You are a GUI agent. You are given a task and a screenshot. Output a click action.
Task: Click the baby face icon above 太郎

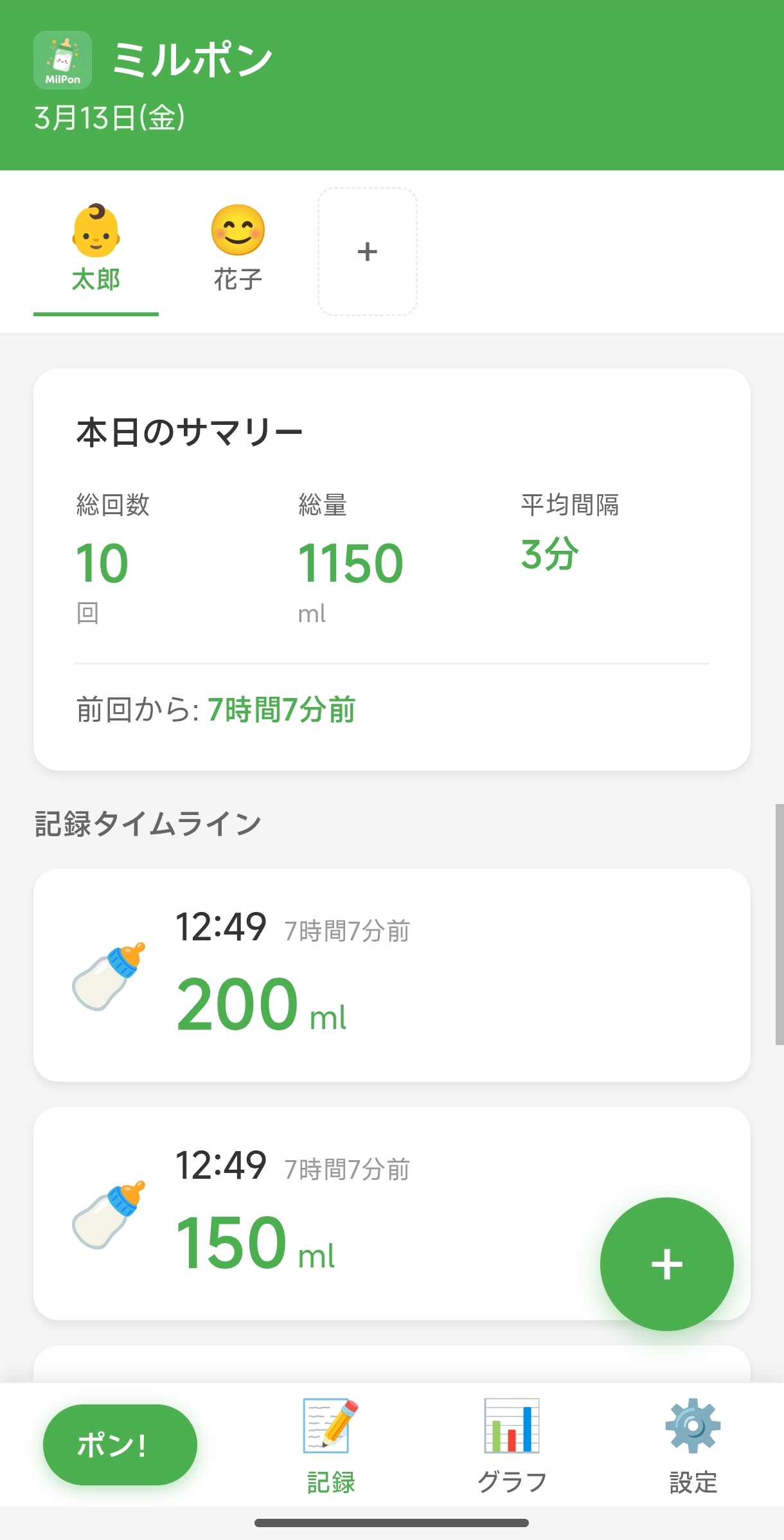pyautogui.click(x=95, y=233)
